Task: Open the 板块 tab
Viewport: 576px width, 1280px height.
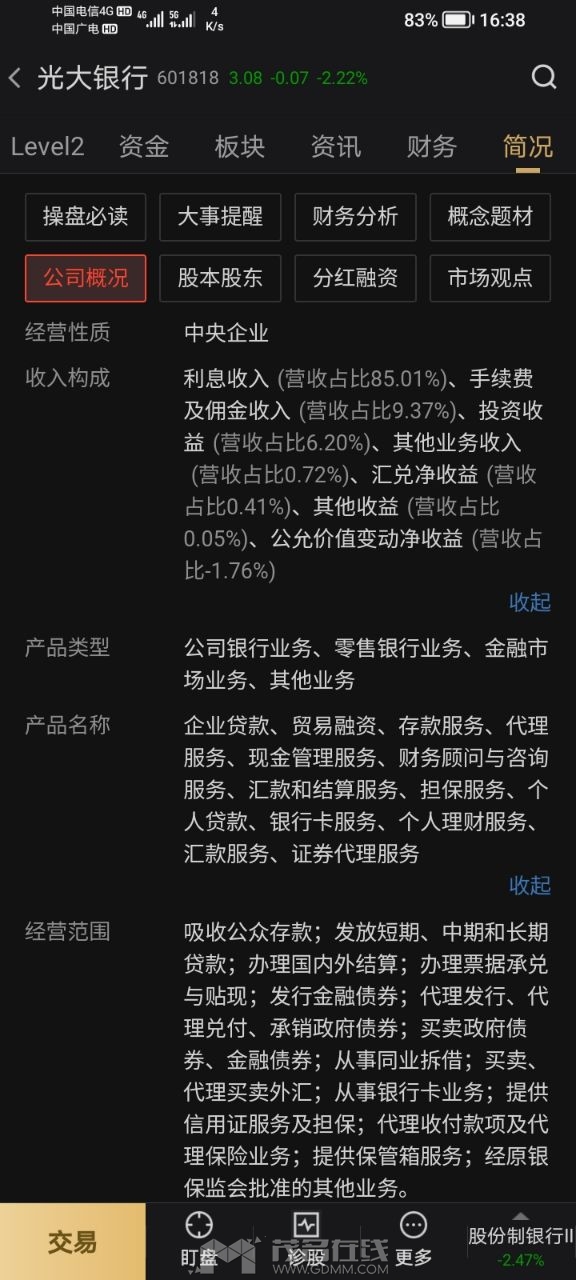Action: (x=240, y=147)
